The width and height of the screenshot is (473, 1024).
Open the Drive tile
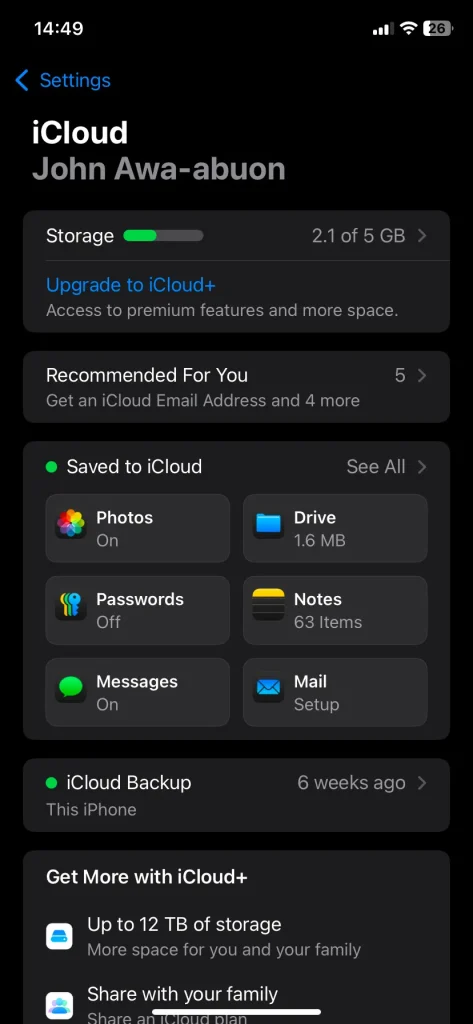335,528
